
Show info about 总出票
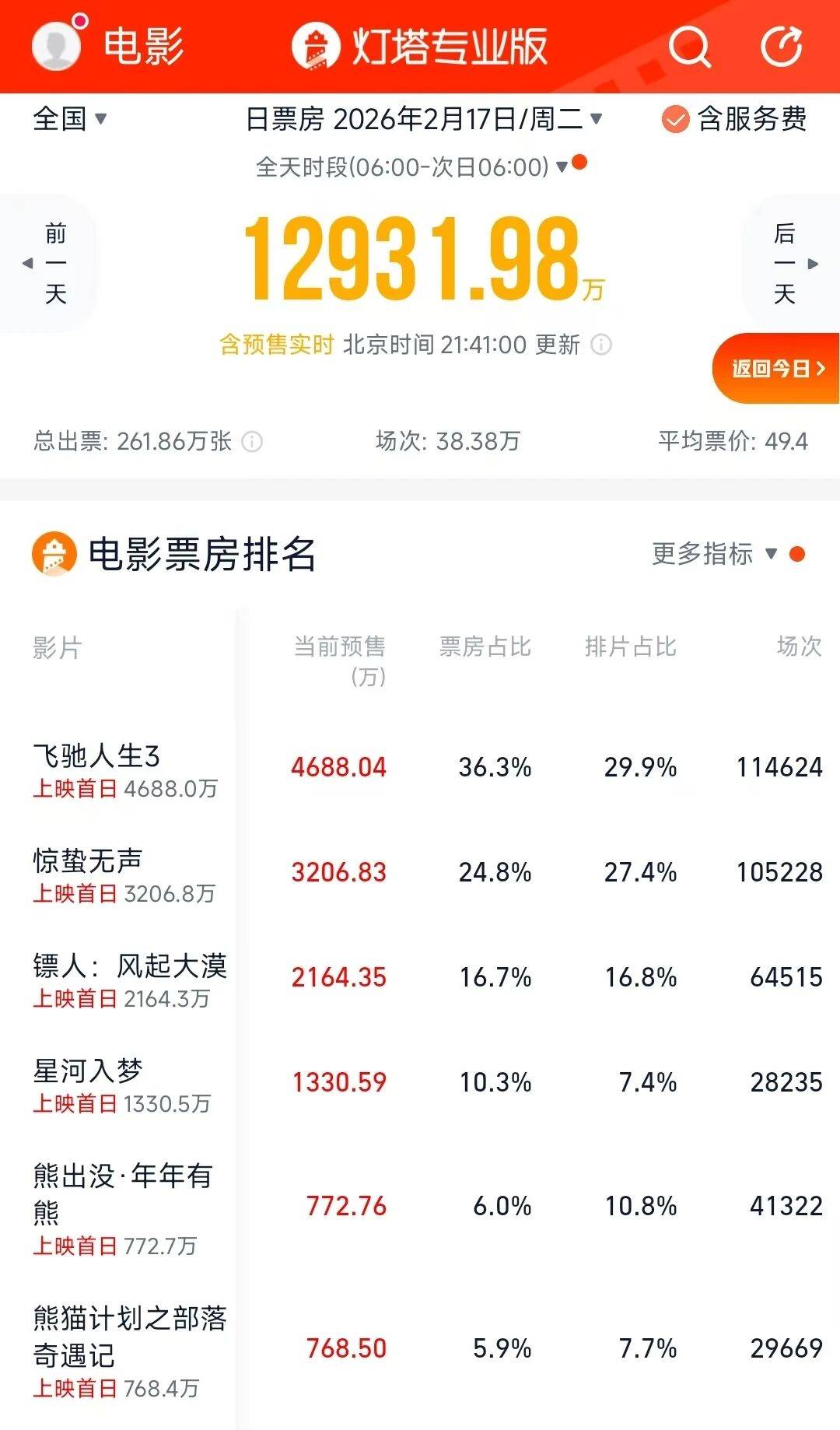pyautogui.click(x=252, y=442)
